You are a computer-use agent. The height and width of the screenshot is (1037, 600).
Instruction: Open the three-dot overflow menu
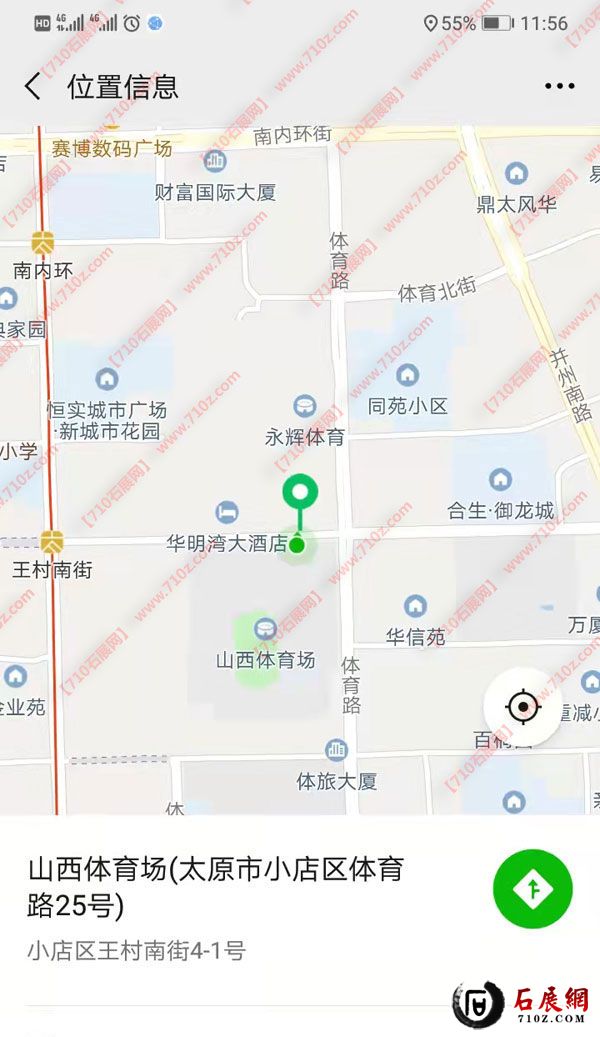coord(560,87)
